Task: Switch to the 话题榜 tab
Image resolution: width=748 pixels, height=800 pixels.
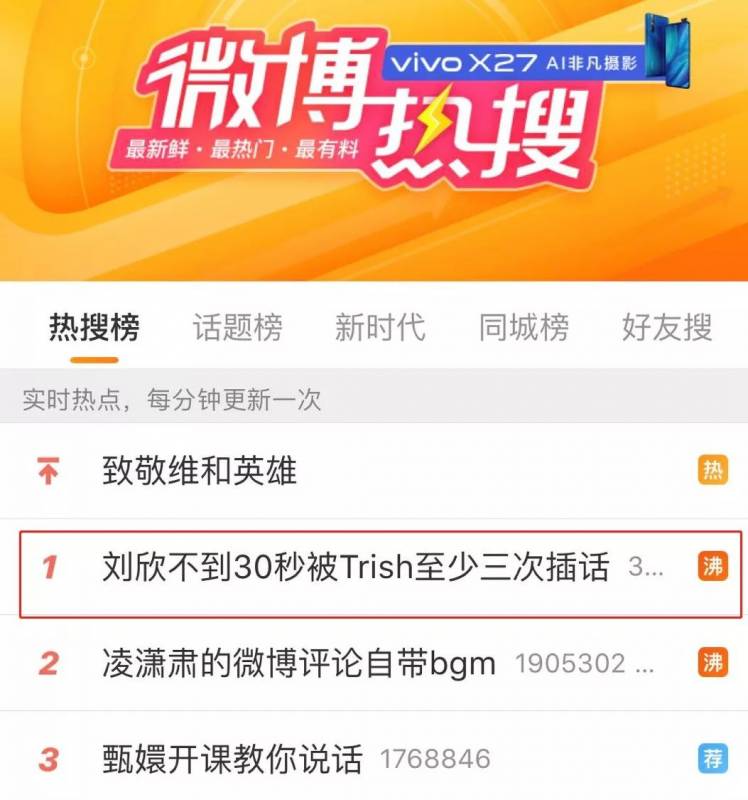Action: tap(237, 327)
